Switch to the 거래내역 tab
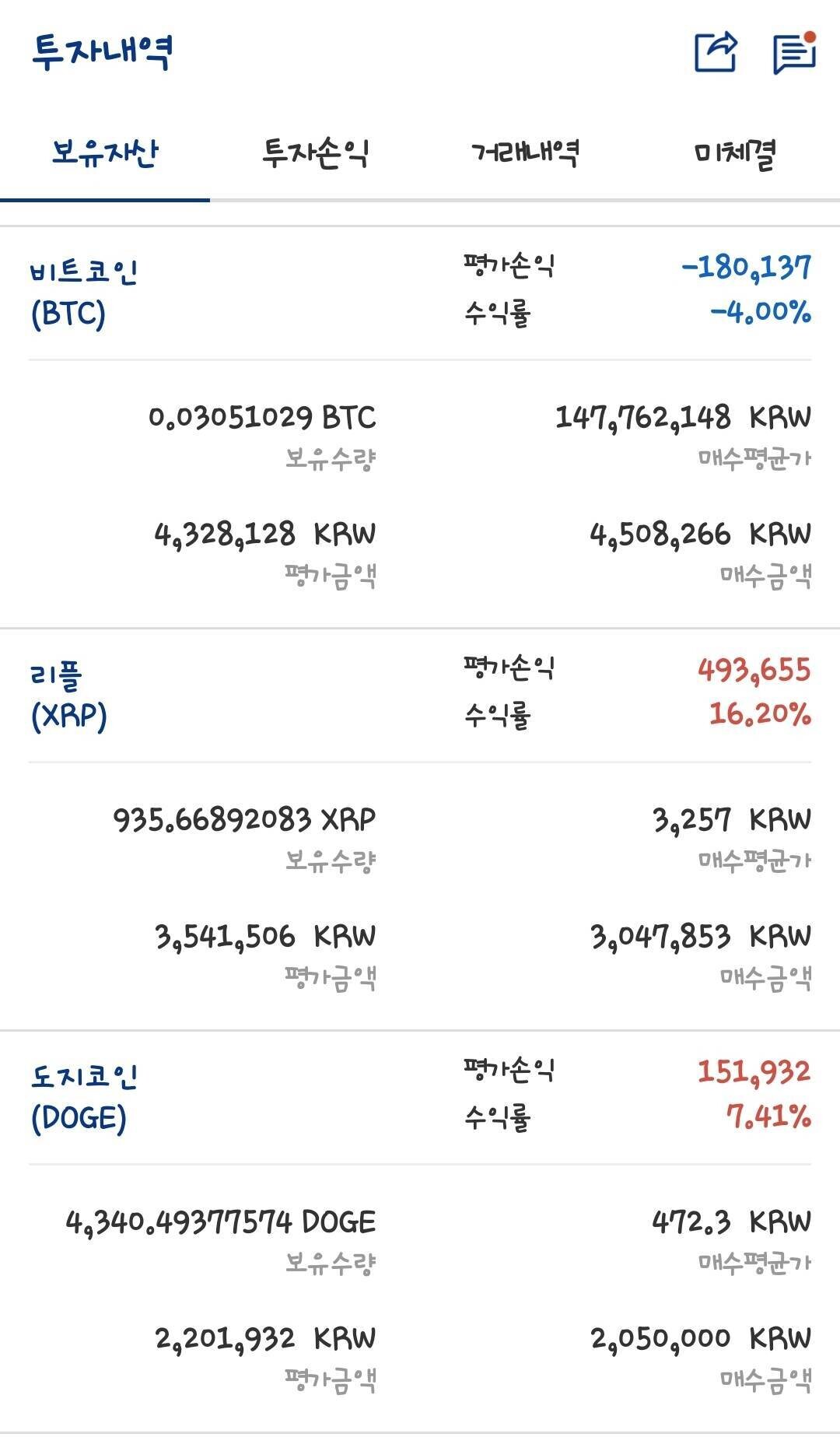The height and width of the screenshot is (1437, 840). [526, 153]
